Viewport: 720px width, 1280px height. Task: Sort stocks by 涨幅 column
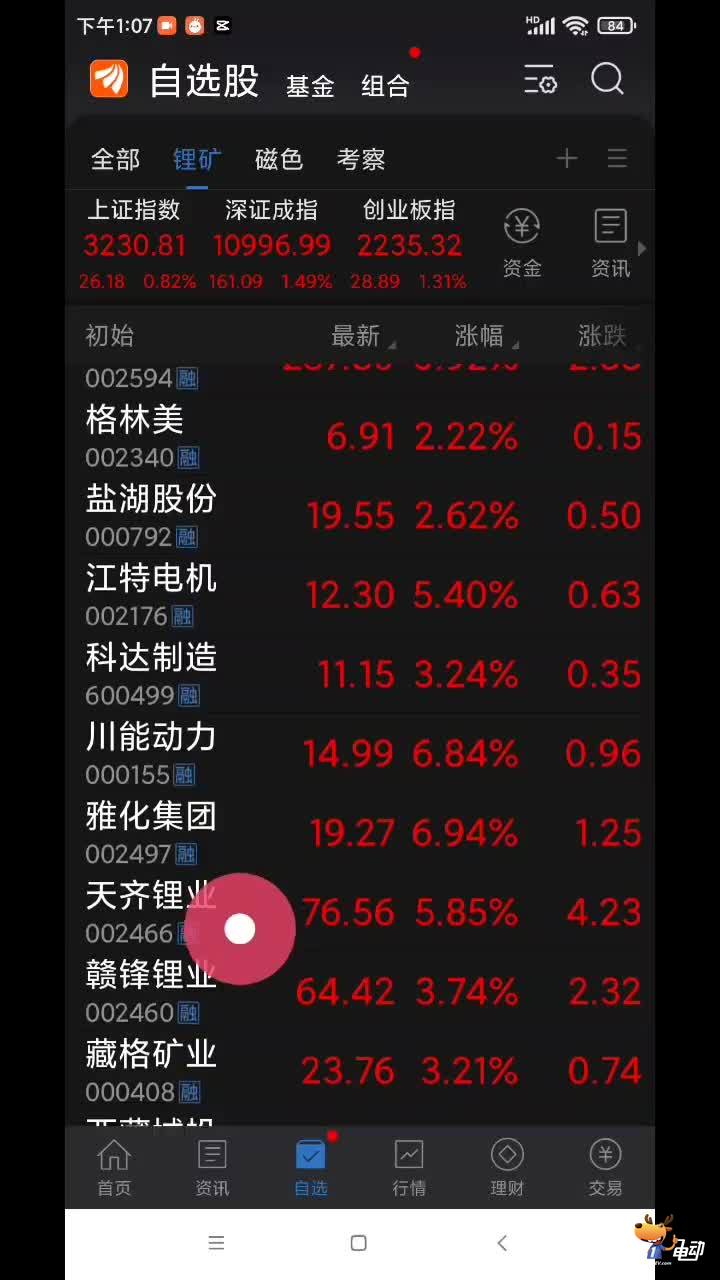coord(482,336)
